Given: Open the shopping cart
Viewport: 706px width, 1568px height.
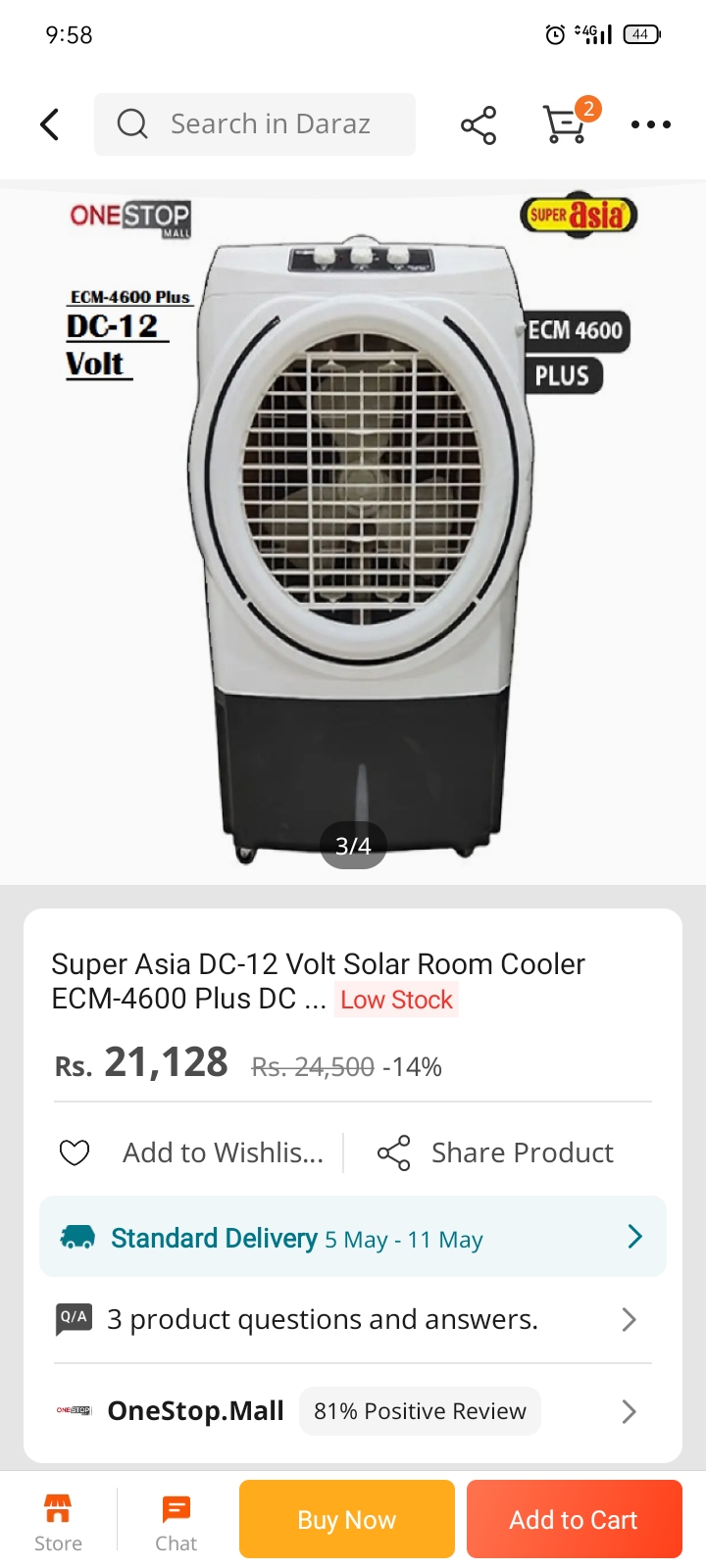Looking at the screenshot, I should tap(566, 124).
